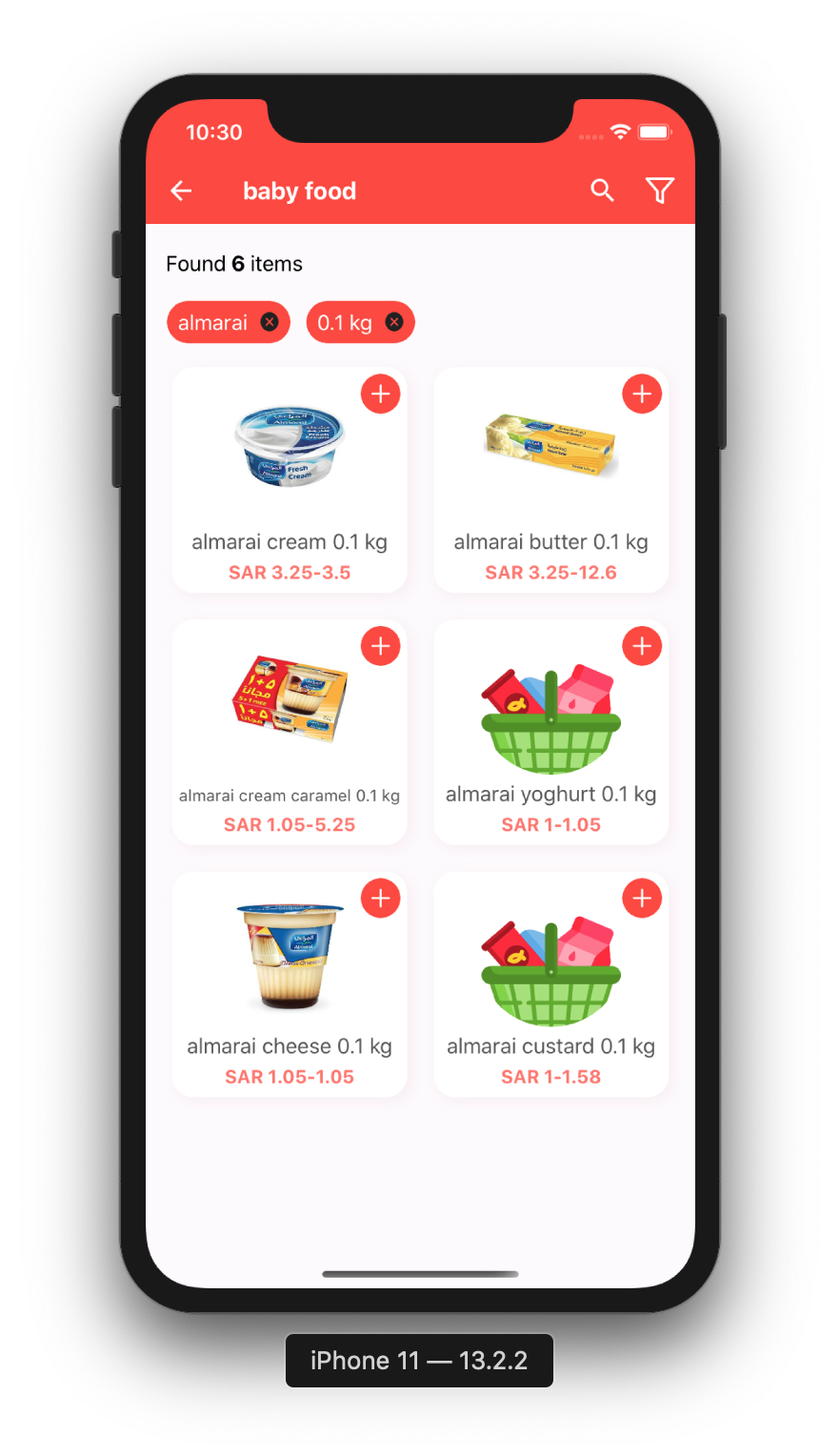
Task: Add almarai cream 0.1 kg to cart
Action: pos(380,394)
